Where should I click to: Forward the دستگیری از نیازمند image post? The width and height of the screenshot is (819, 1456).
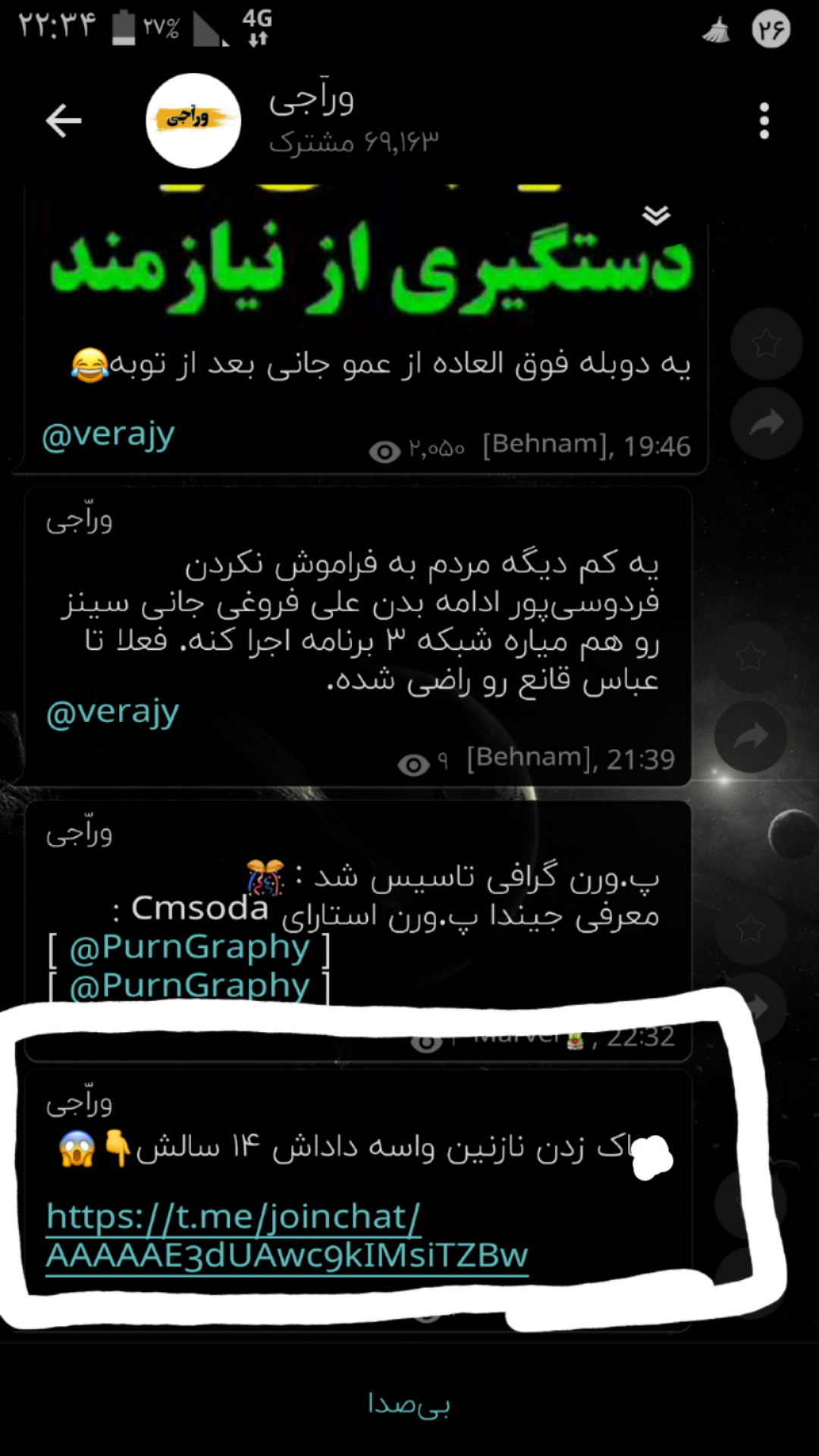point(766,423)
